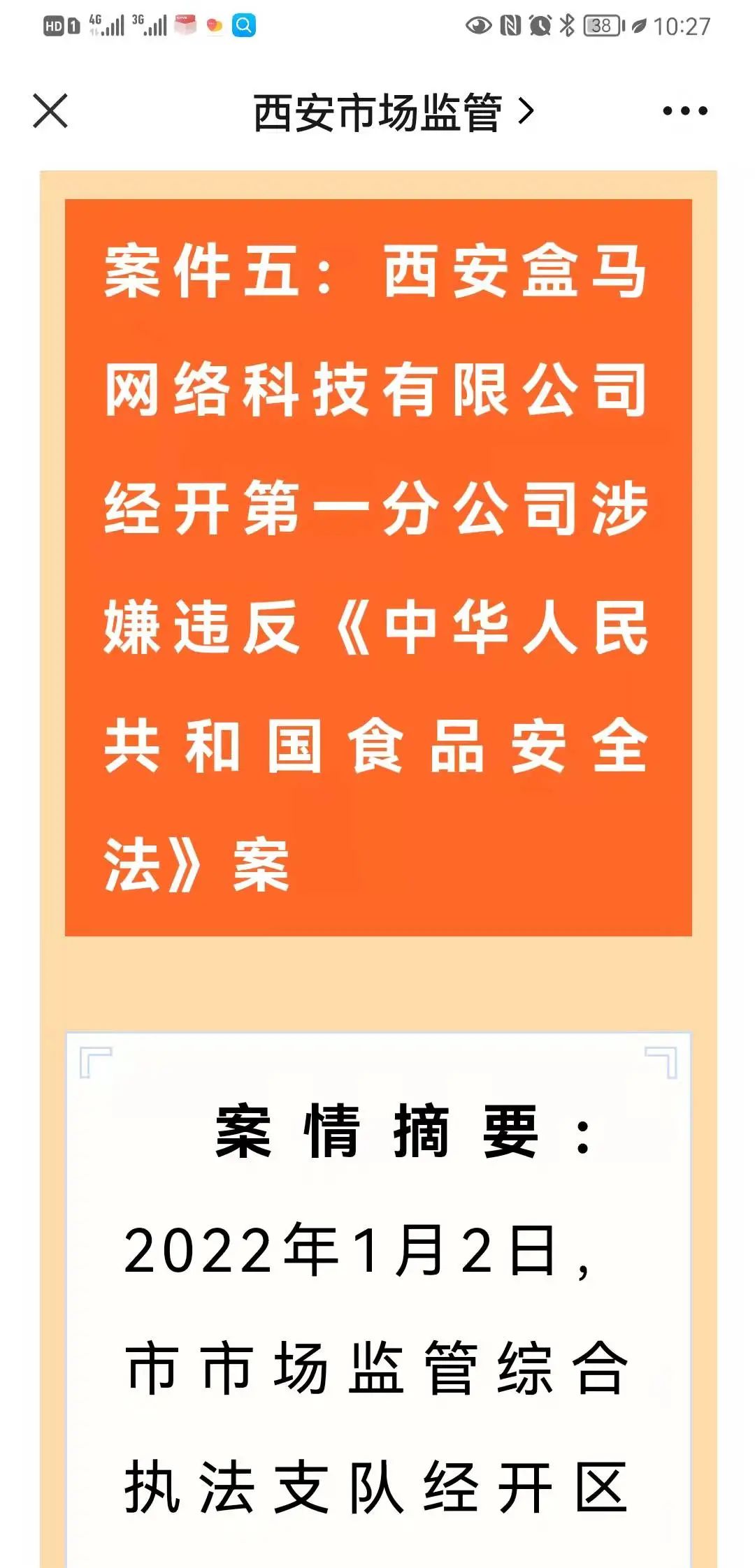Open the three-dot more options menu

(x=684, y=111)
